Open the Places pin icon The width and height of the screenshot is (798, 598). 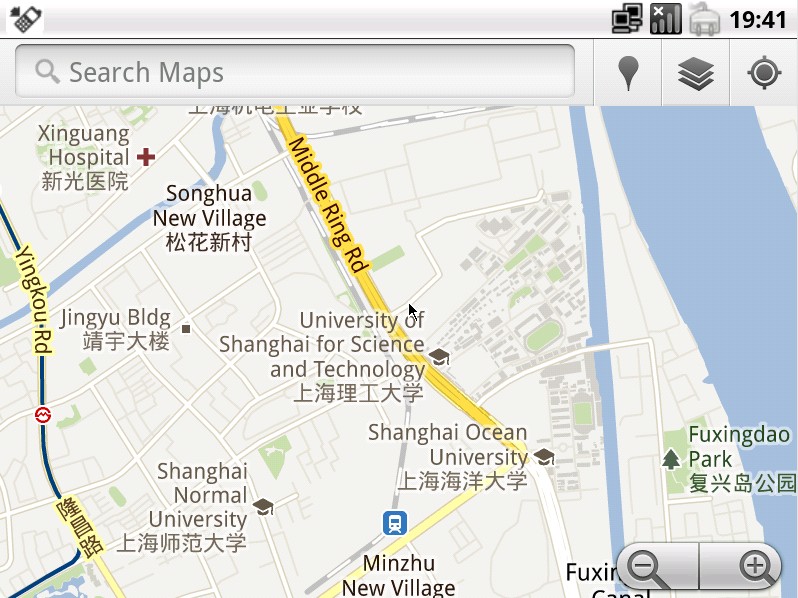pyautogui.click(x=628, y=73)
